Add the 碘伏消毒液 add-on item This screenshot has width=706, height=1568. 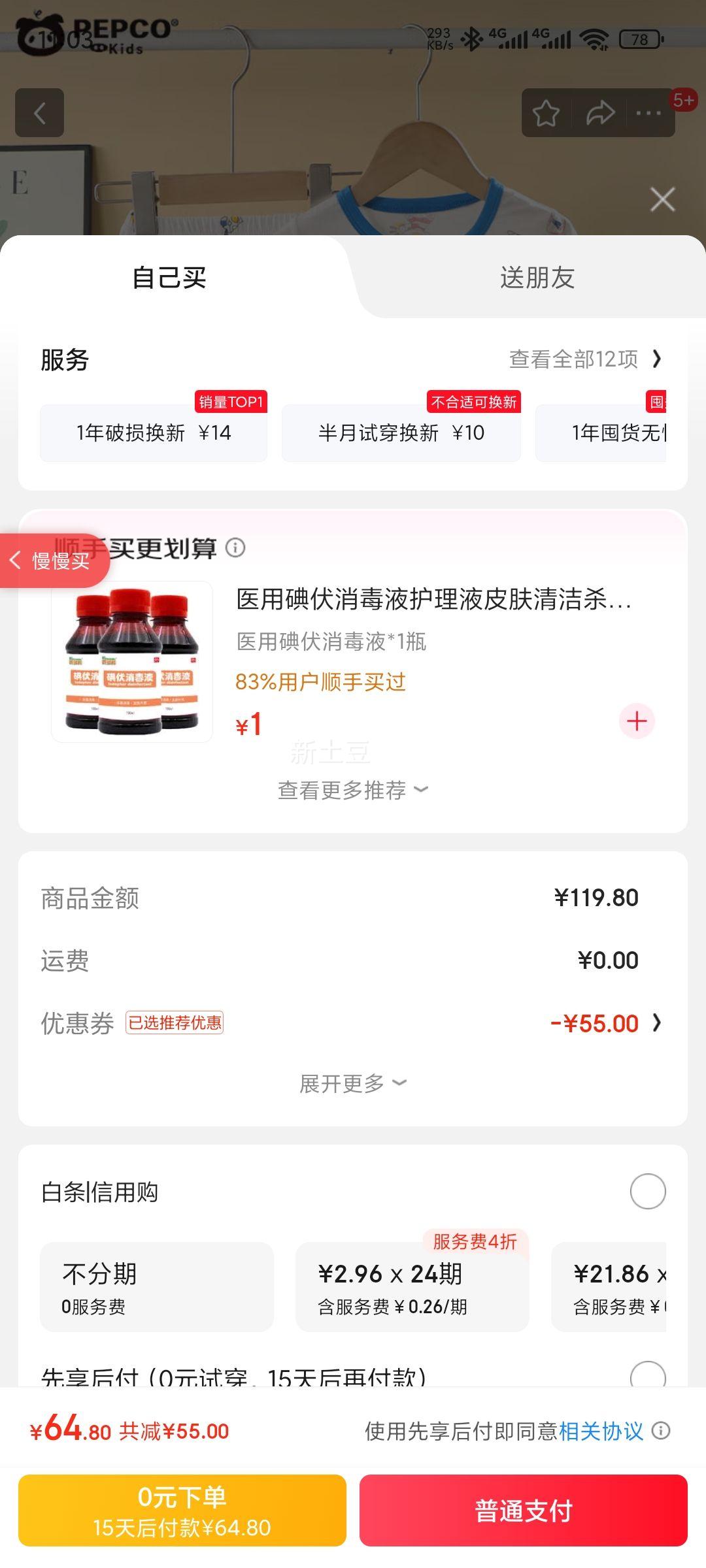637,721
